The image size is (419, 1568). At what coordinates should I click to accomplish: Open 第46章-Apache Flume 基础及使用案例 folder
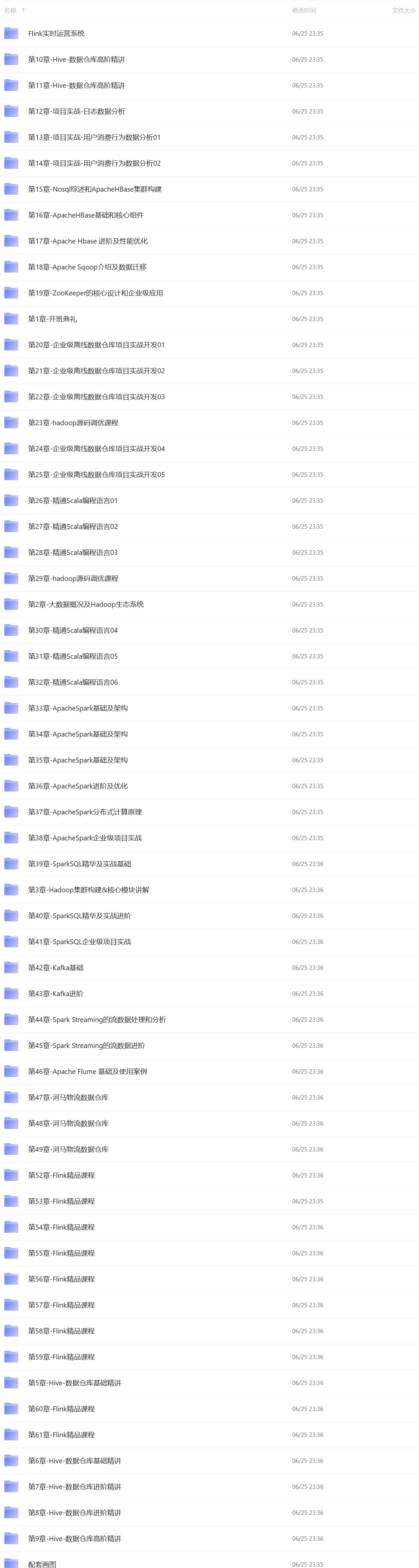(x=87, y=1071)
